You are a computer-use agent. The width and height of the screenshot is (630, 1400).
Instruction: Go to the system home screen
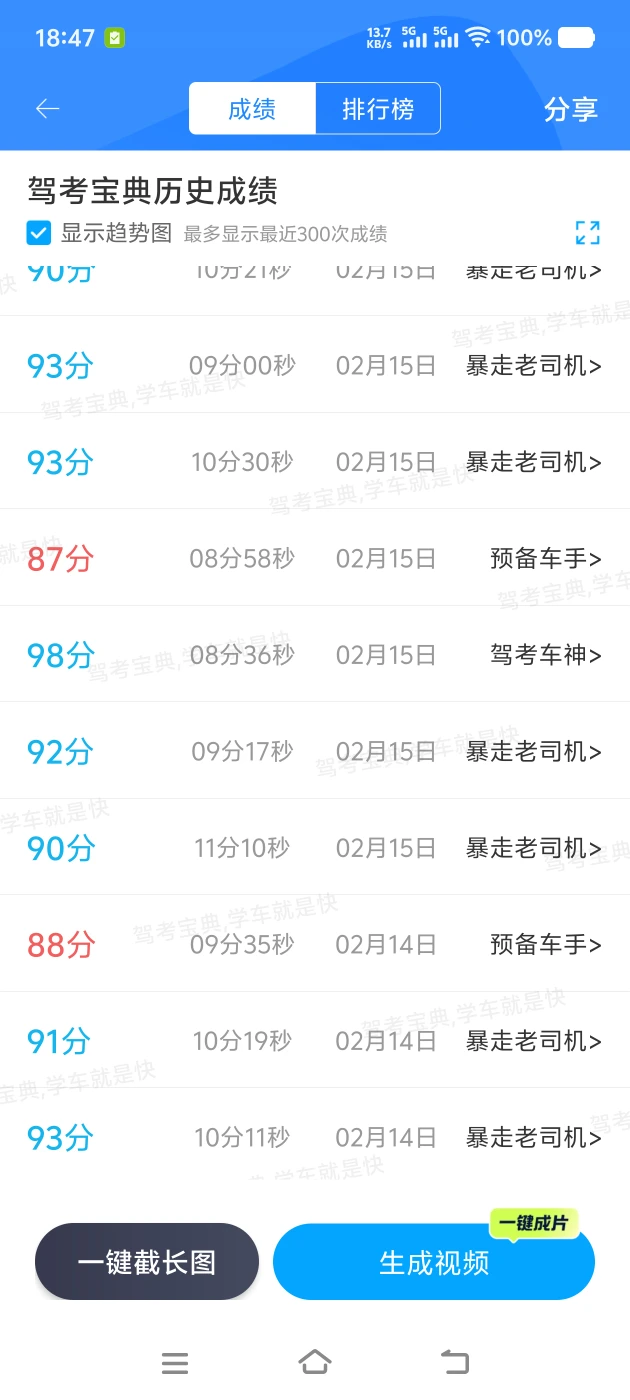point(315,1361)
